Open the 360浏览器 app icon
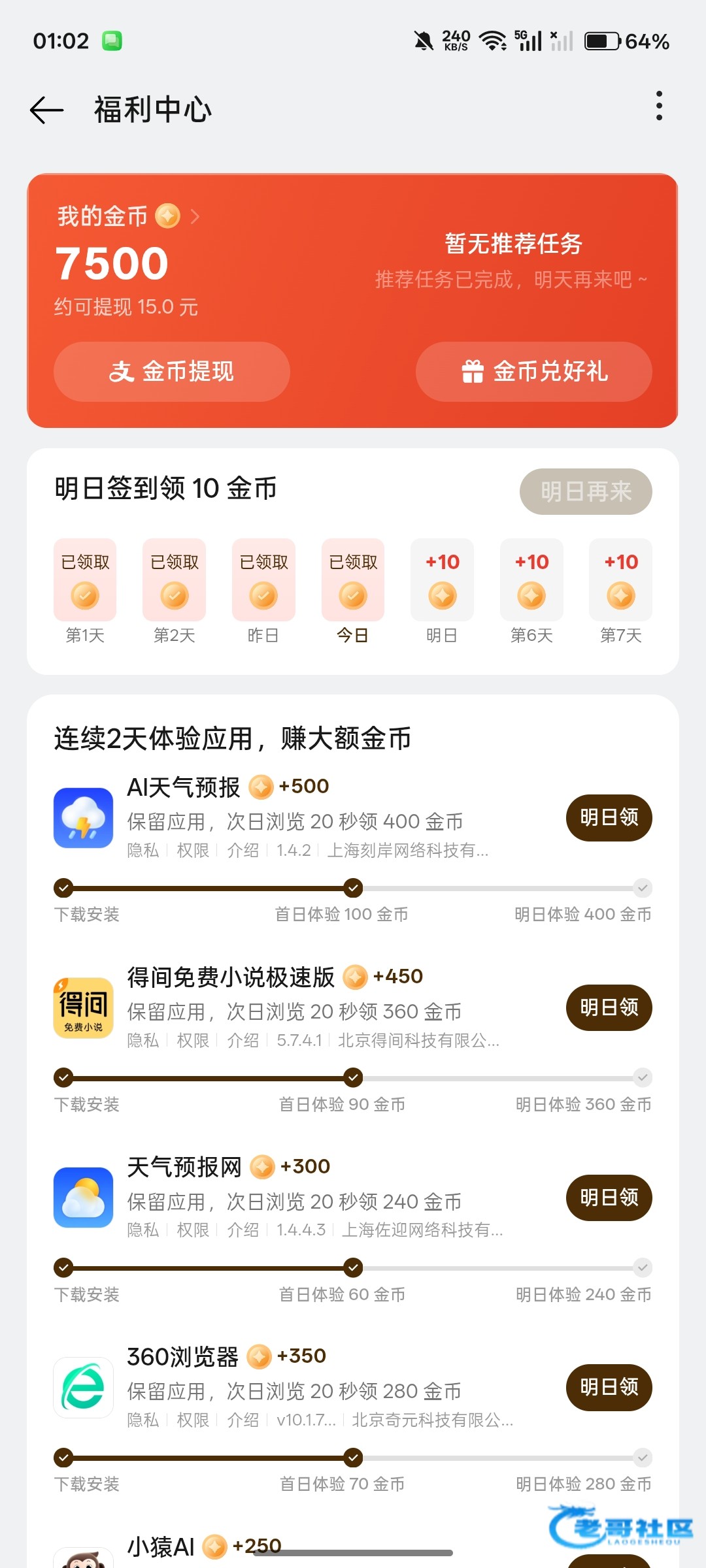 (84, 1388)
